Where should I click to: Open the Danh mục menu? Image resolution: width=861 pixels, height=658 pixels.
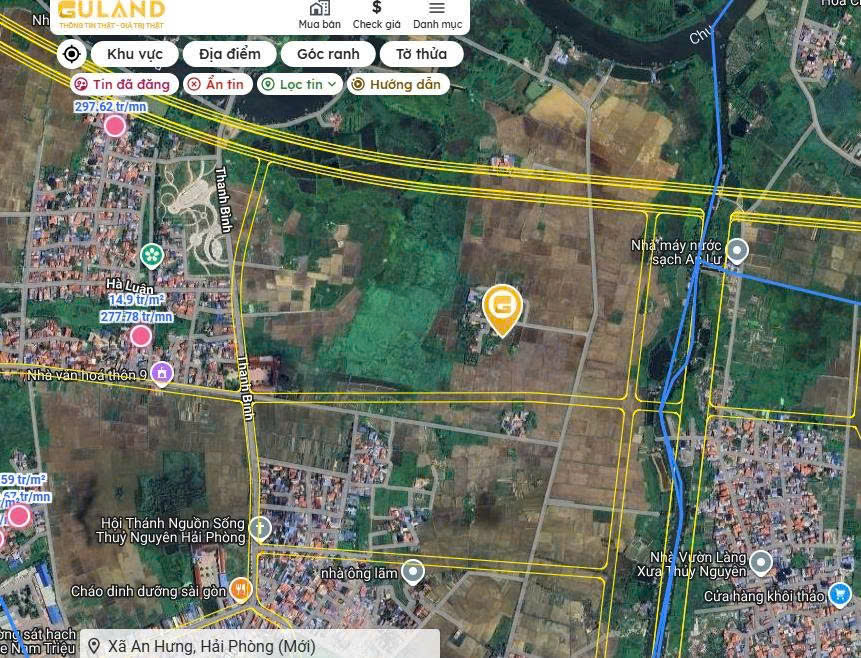pos(437,14)
